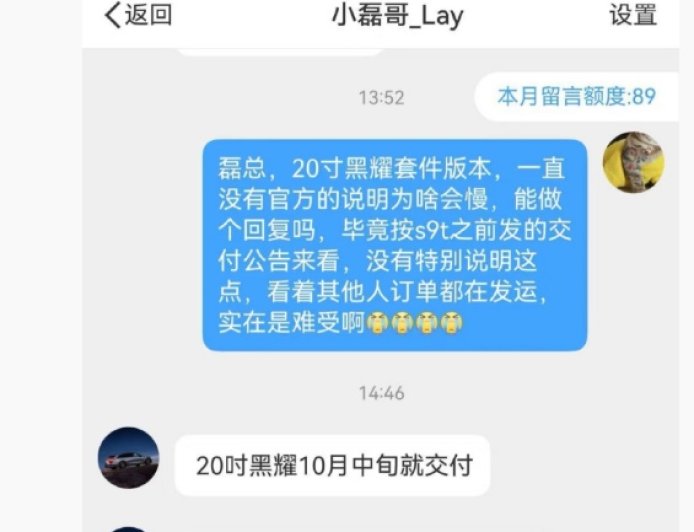Open 设置 for this chat

tap(632, 16)
